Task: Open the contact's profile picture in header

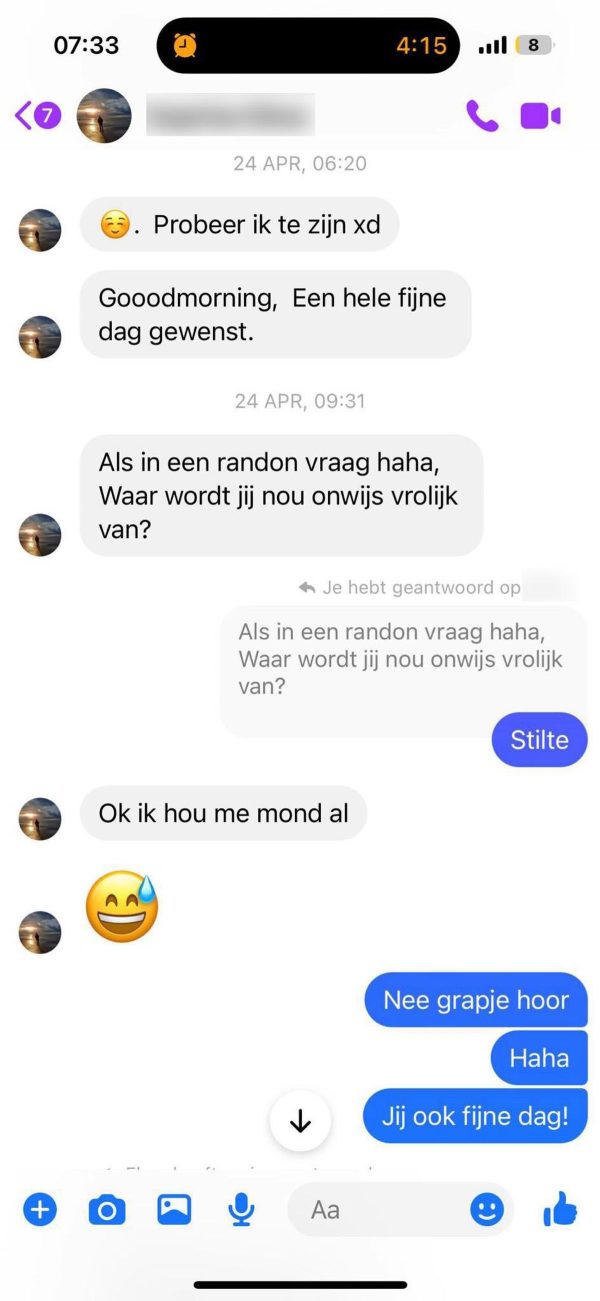Action: (x=104, y=116)
